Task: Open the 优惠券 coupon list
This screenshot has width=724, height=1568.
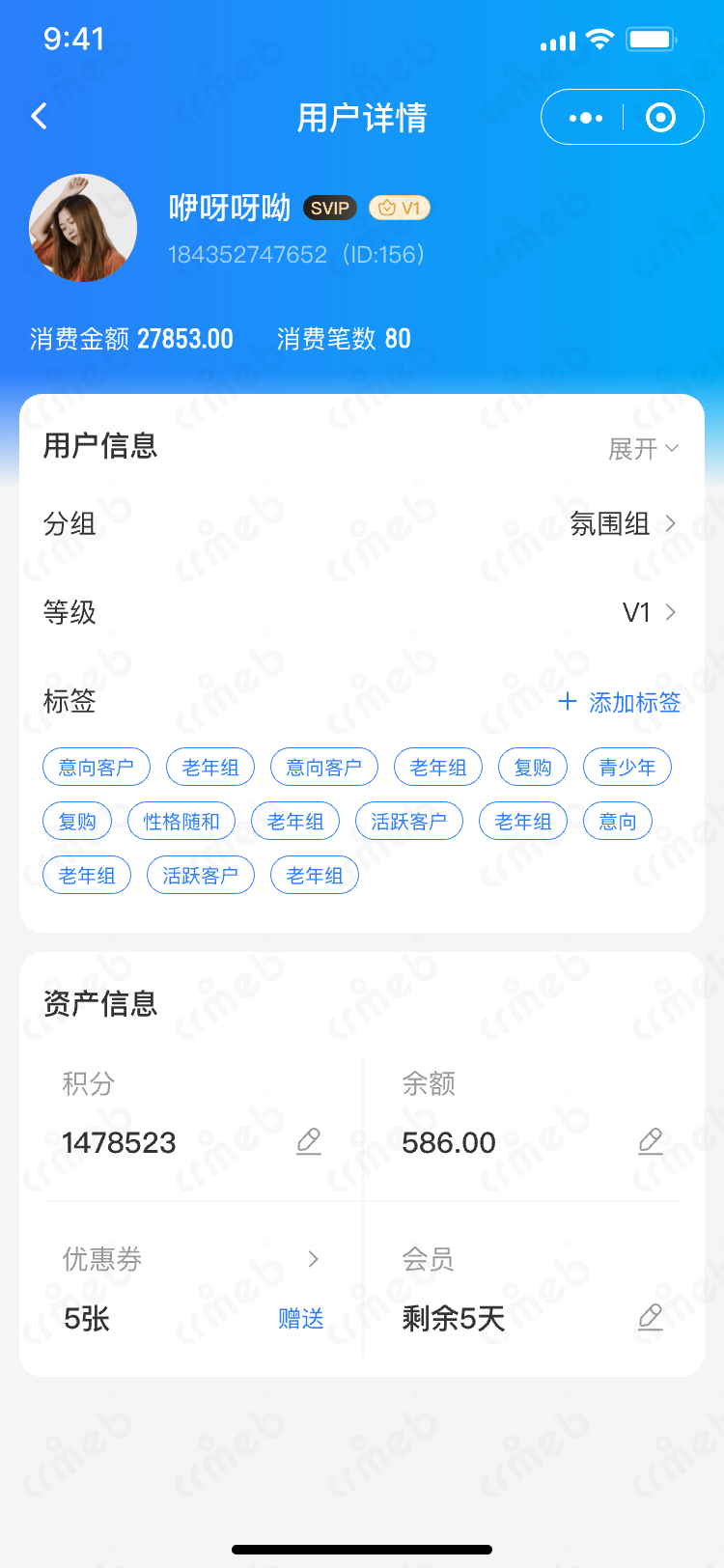Action: click(x=312, y=1259)
